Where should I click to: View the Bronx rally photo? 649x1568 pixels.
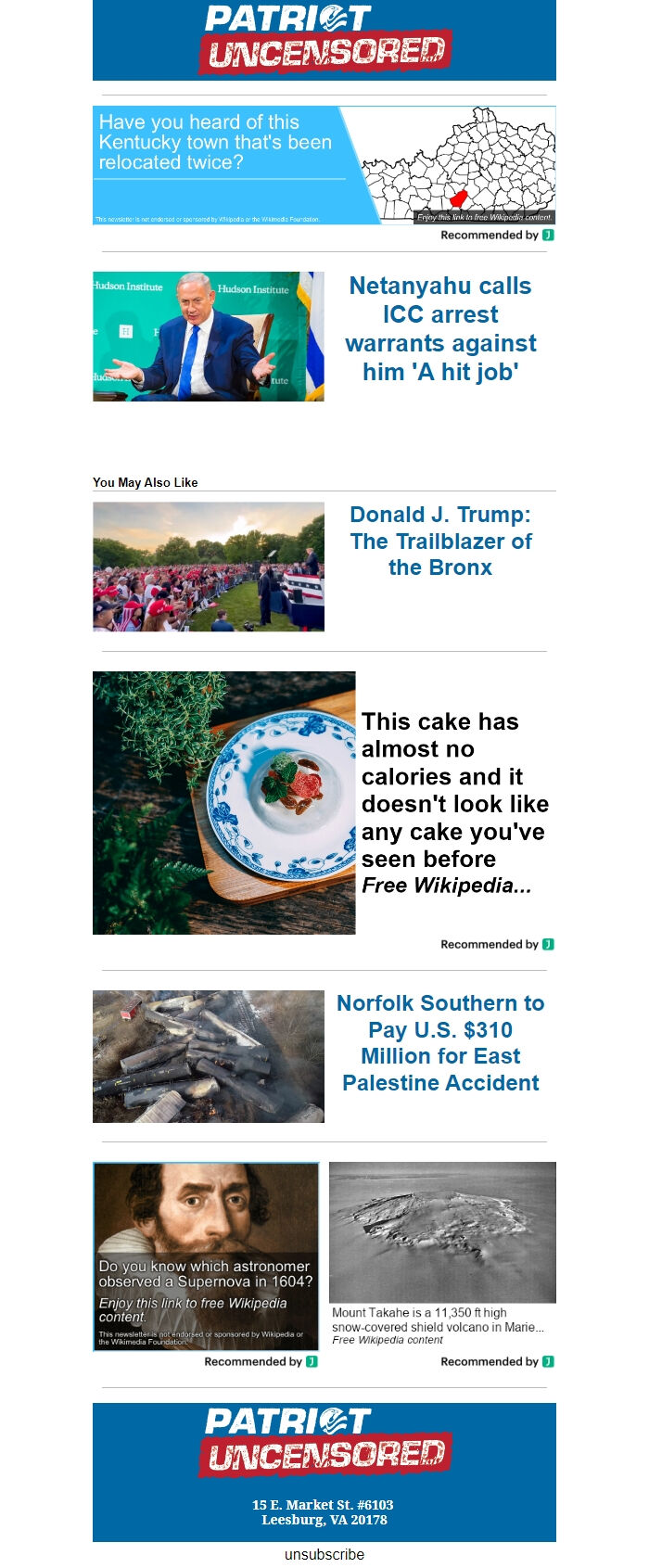click(x=209, y=567)
